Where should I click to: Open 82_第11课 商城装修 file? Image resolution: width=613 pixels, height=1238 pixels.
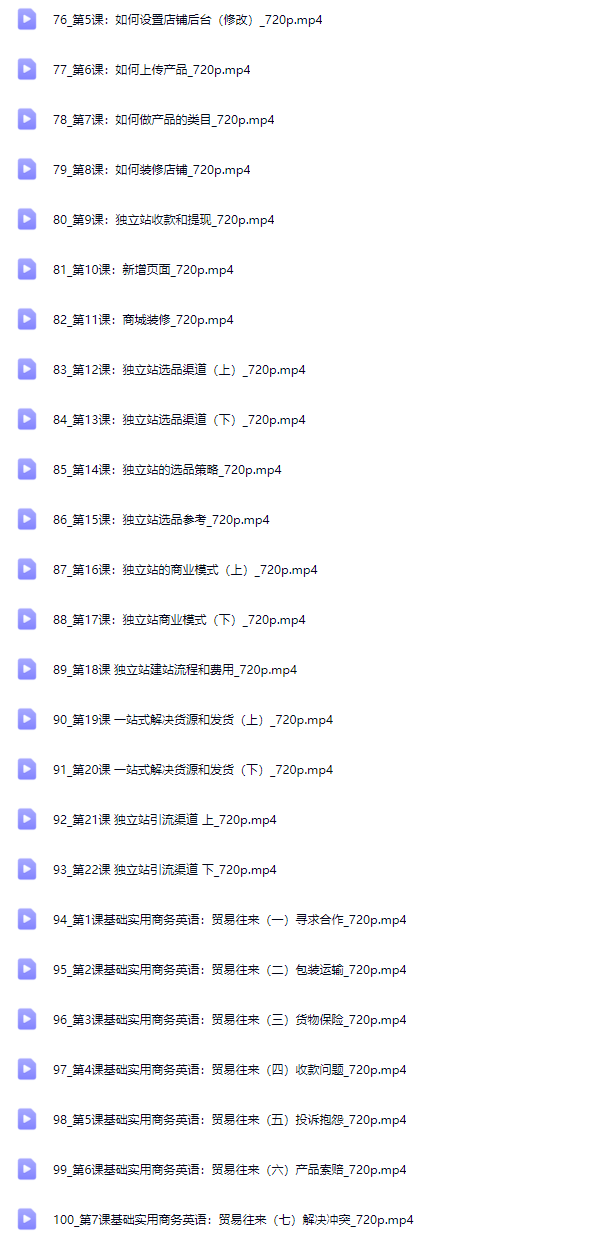click(143, 320)
